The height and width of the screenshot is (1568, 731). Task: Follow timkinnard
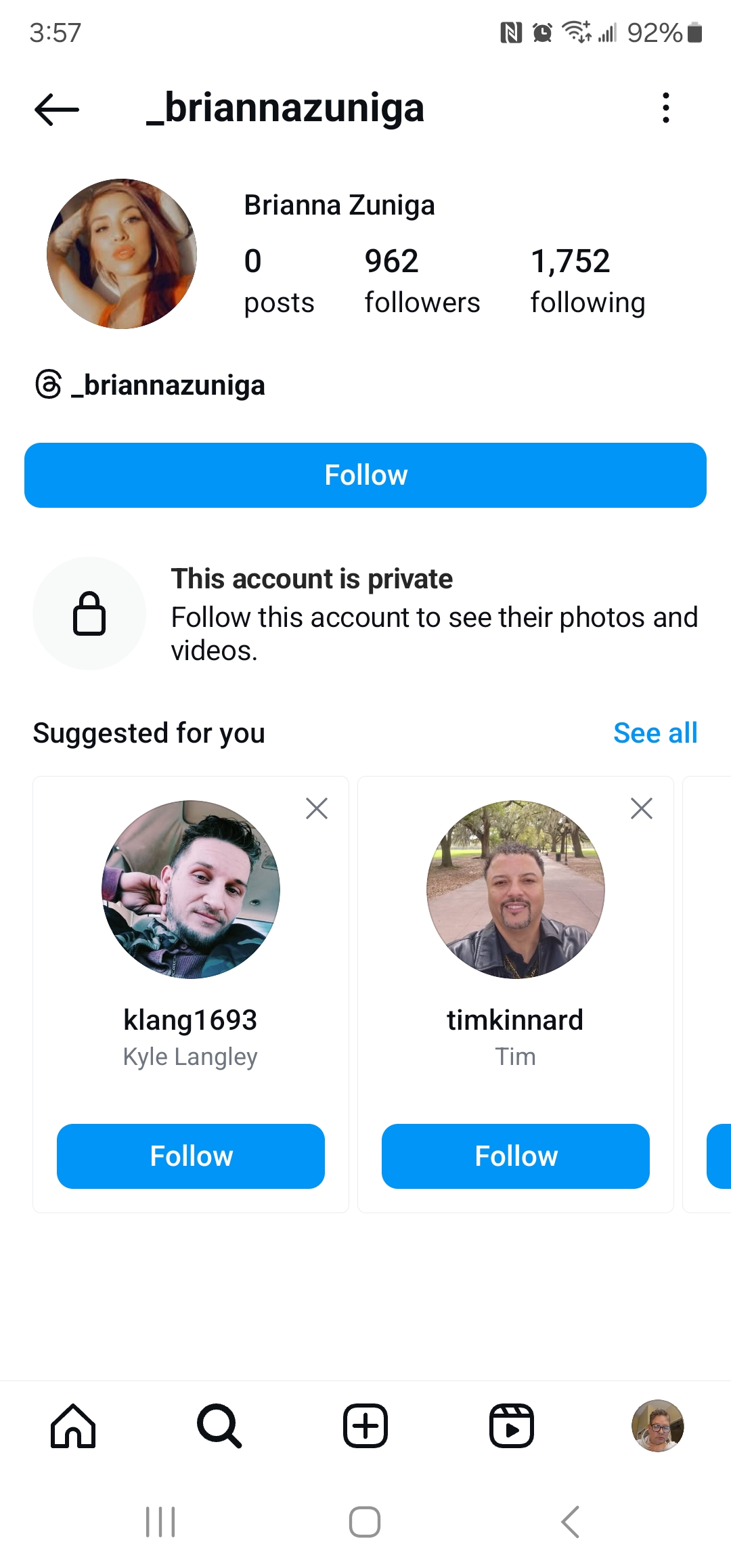click(516, 1156)
